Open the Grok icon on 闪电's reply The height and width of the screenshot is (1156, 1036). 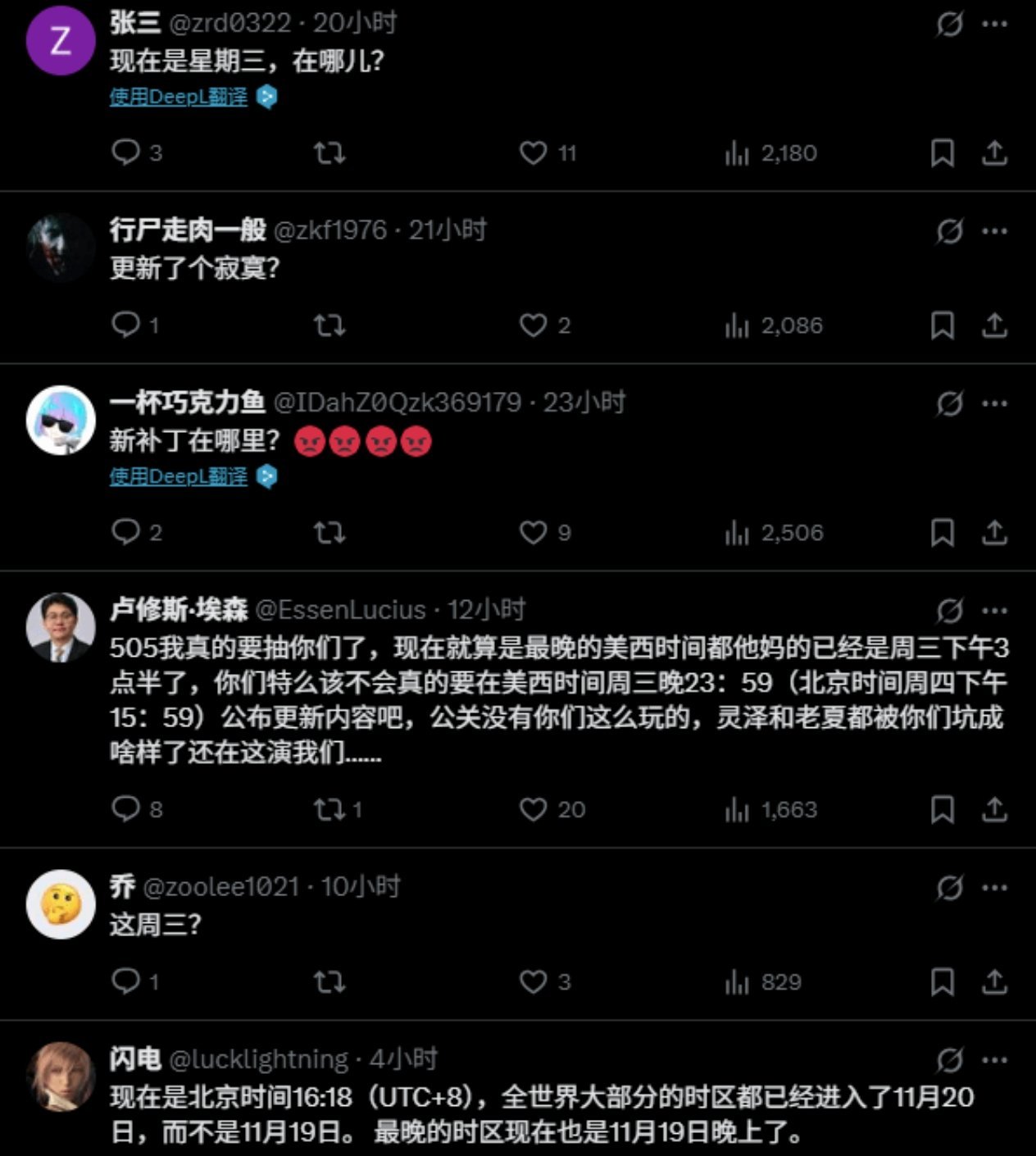(x=949, y=1060)
